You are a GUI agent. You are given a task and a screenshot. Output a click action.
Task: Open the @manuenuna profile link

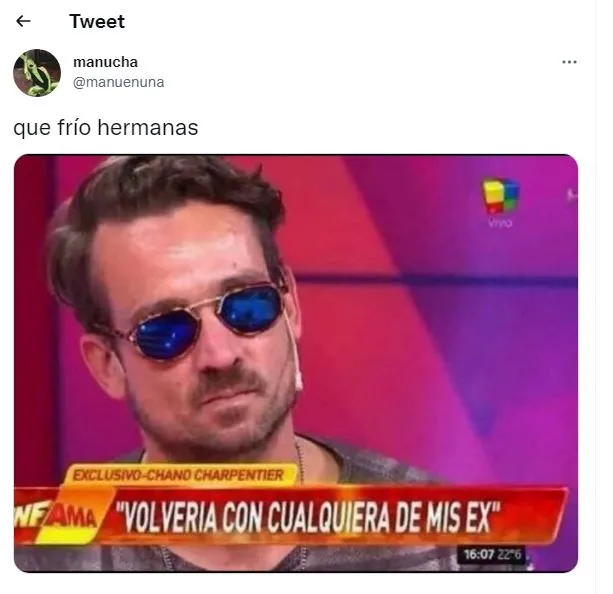pos(118,83)
